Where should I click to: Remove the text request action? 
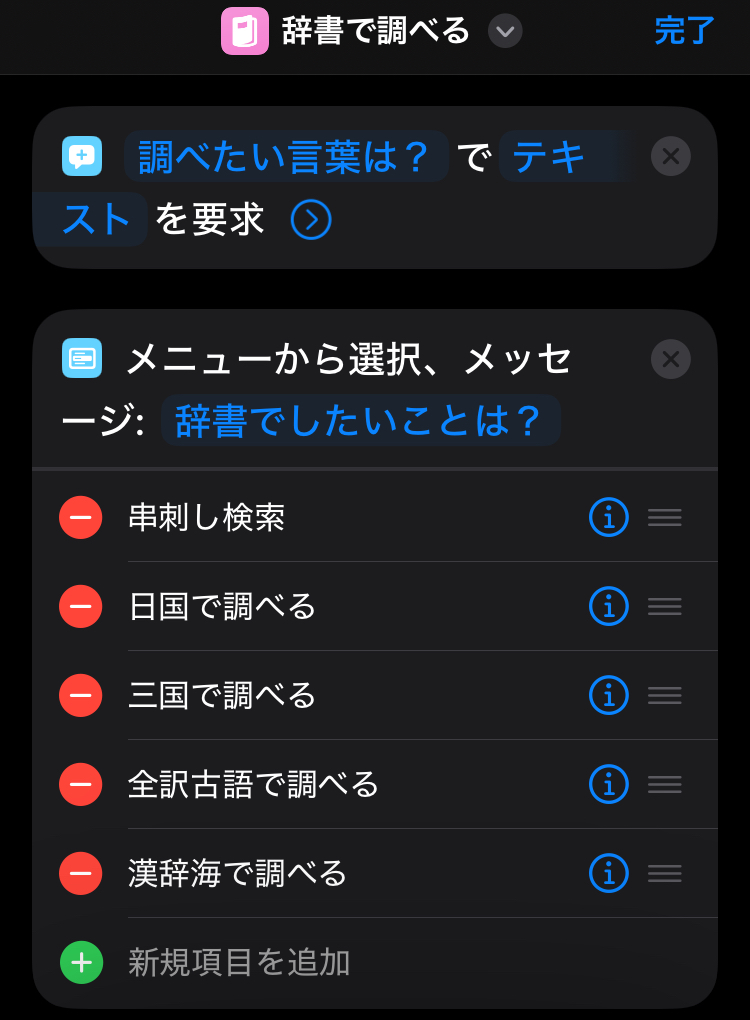point(670,156)
